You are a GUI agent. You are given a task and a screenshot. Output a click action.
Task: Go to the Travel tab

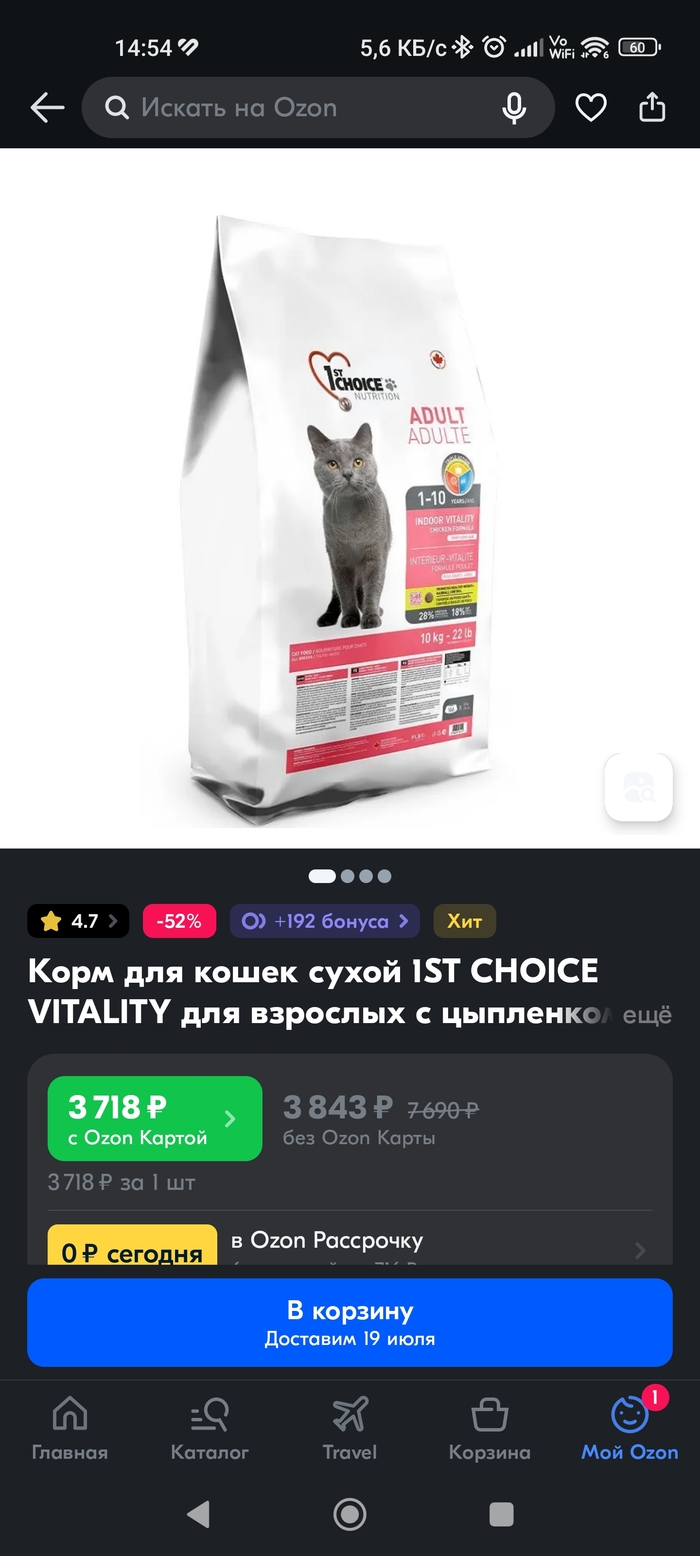(349, 1430)
